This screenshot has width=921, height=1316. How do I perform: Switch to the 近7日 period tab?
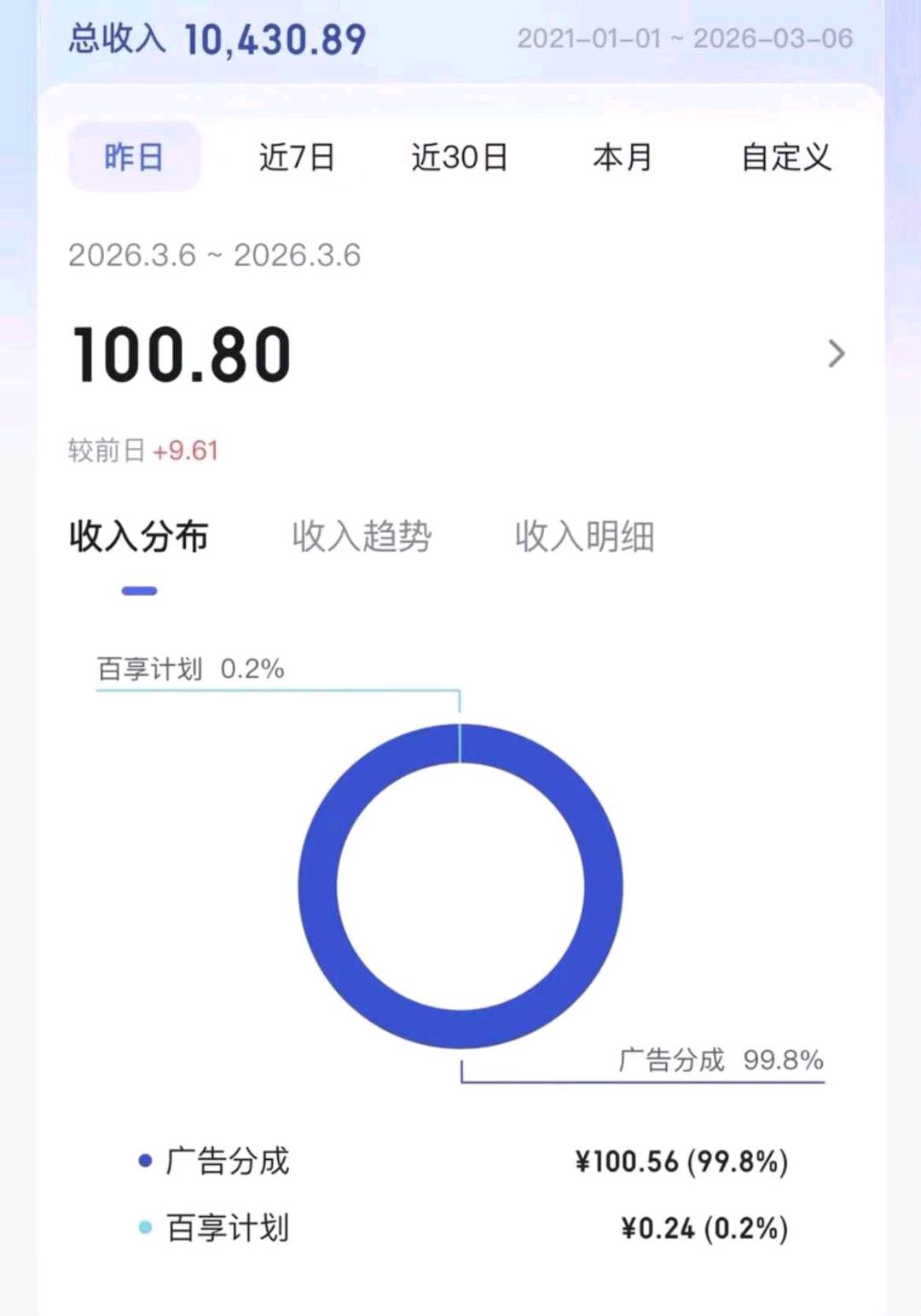point(296,156)
